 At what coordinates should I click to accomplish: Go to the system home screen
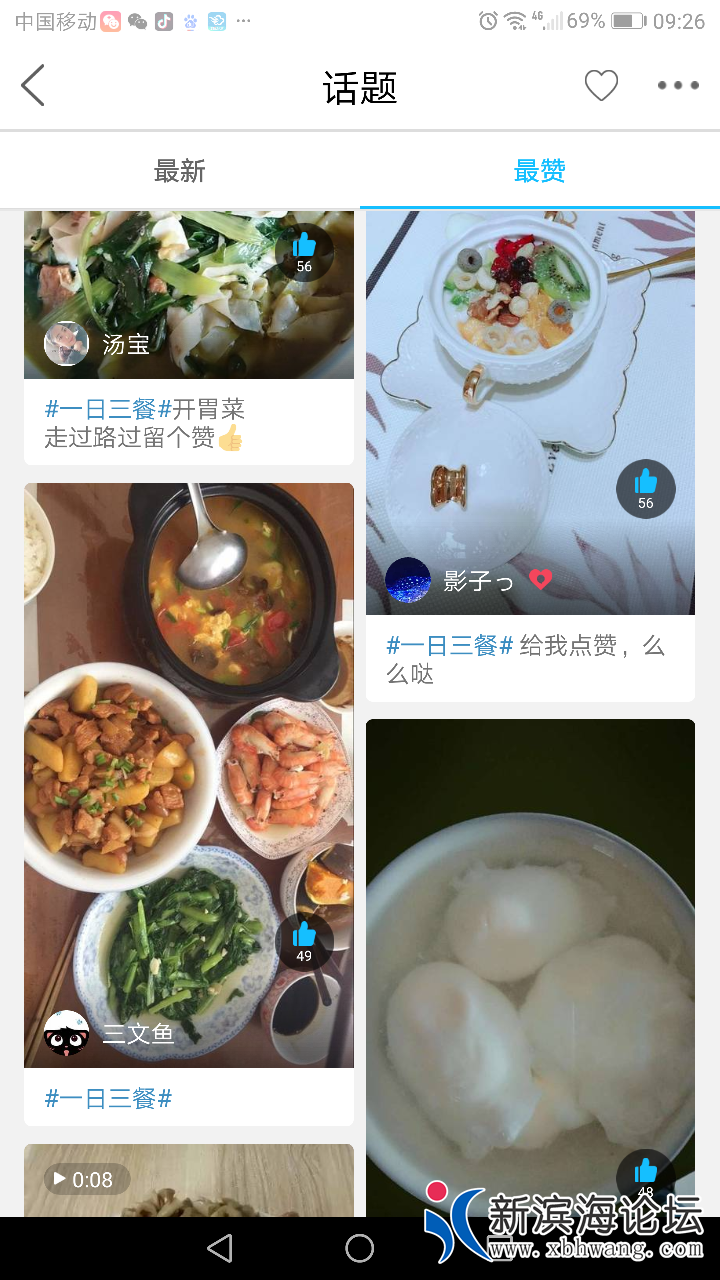360,1248
